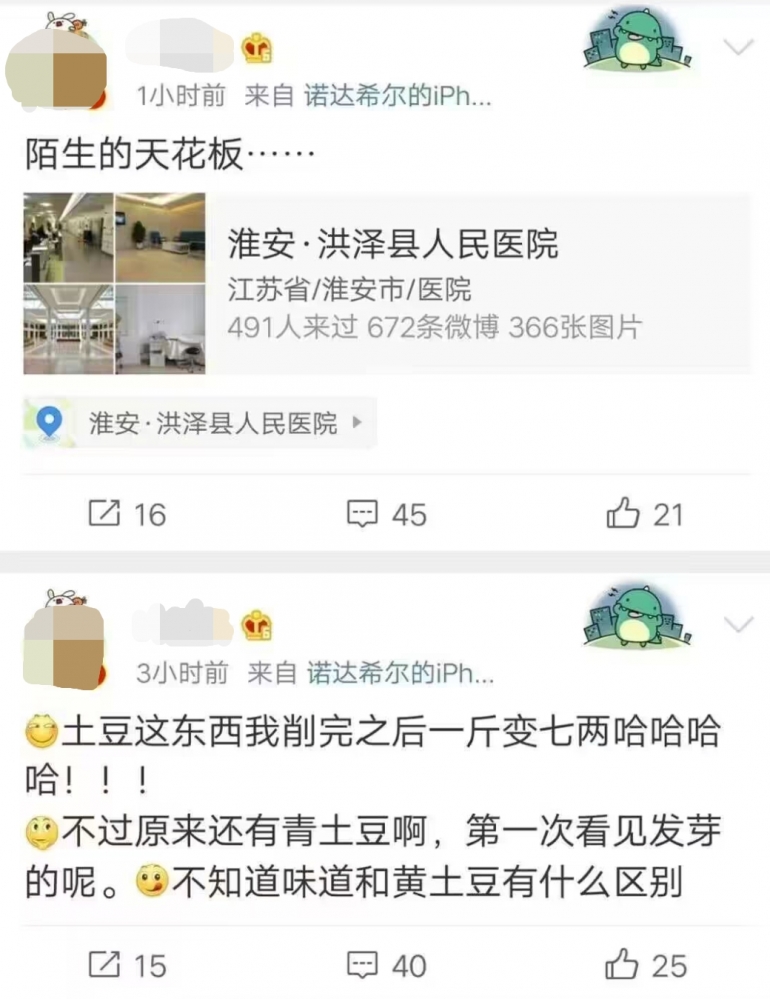Select the repost icon showing 15

103,966
